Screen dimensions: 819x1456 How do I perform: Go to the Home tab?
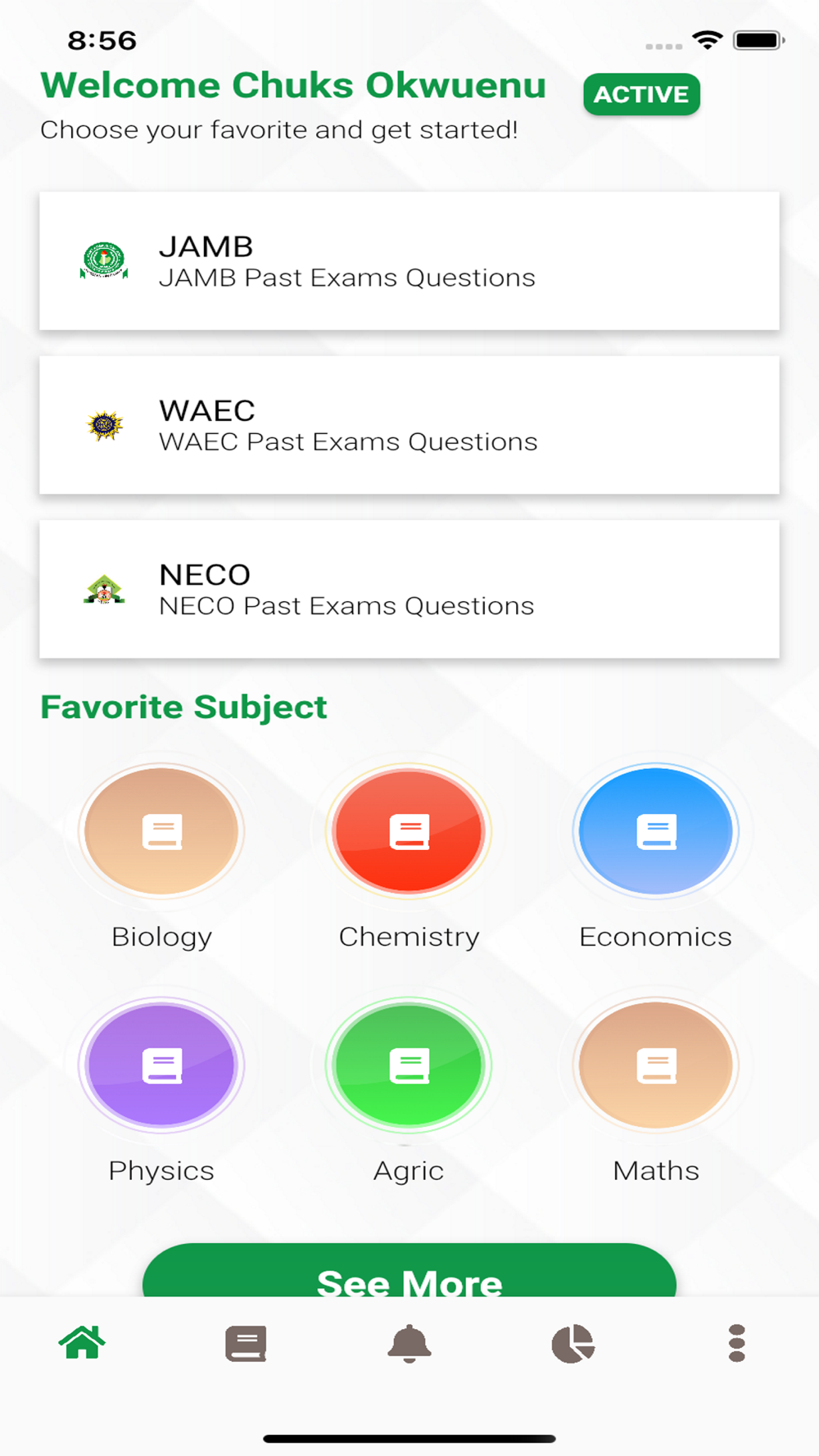[82, 1343]
